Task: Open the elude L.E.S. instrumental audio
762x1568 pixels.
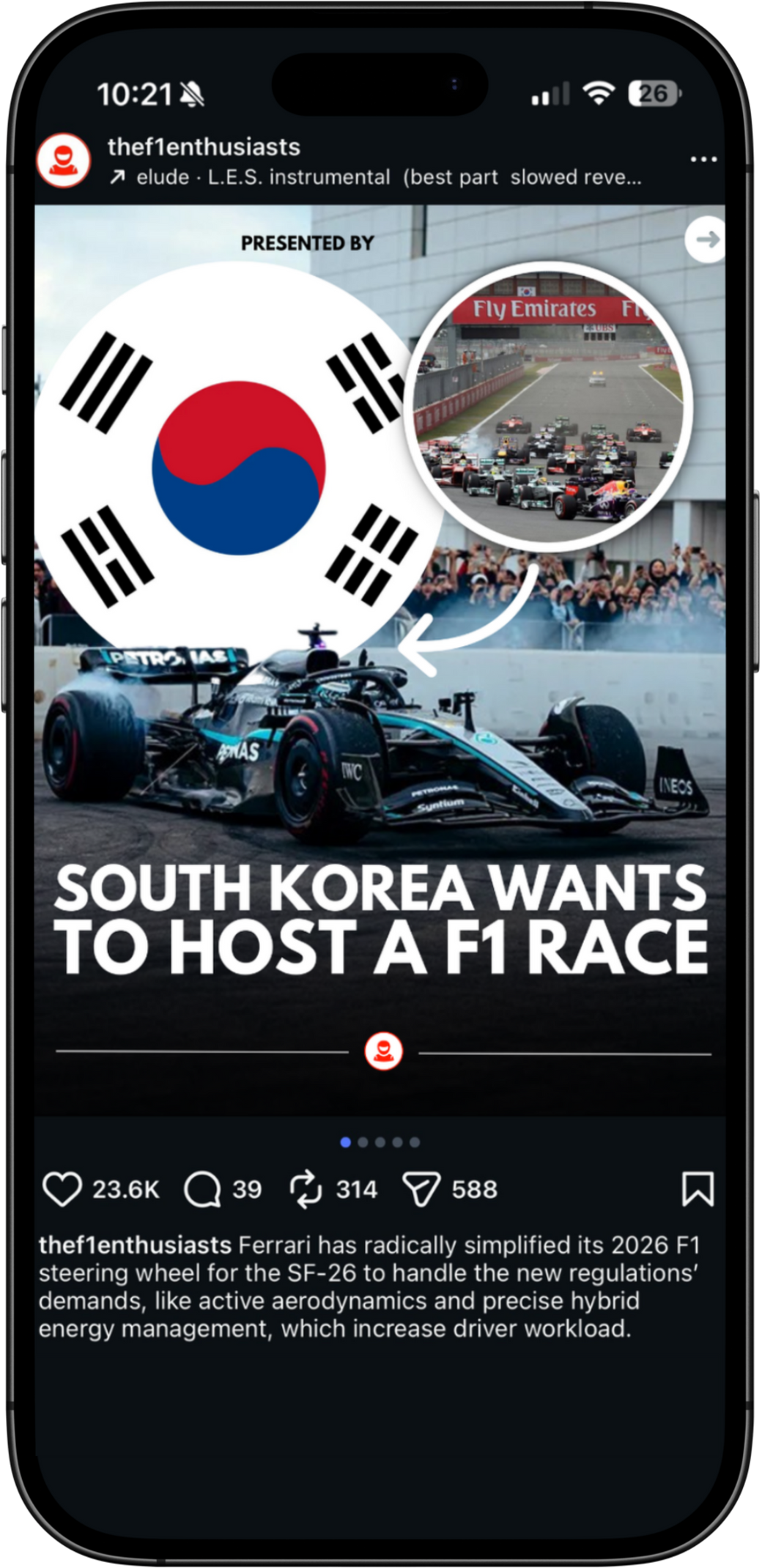Action: [387, 177]
